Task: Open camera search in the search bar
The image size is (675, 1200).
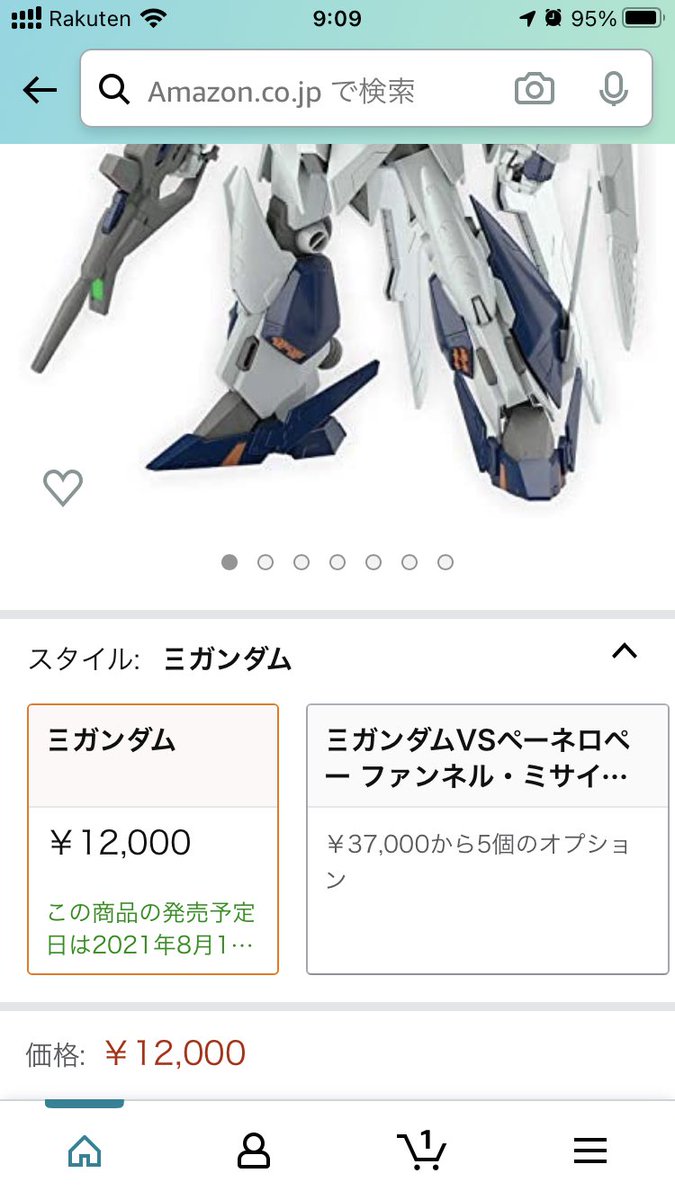Action: [534, 91]
